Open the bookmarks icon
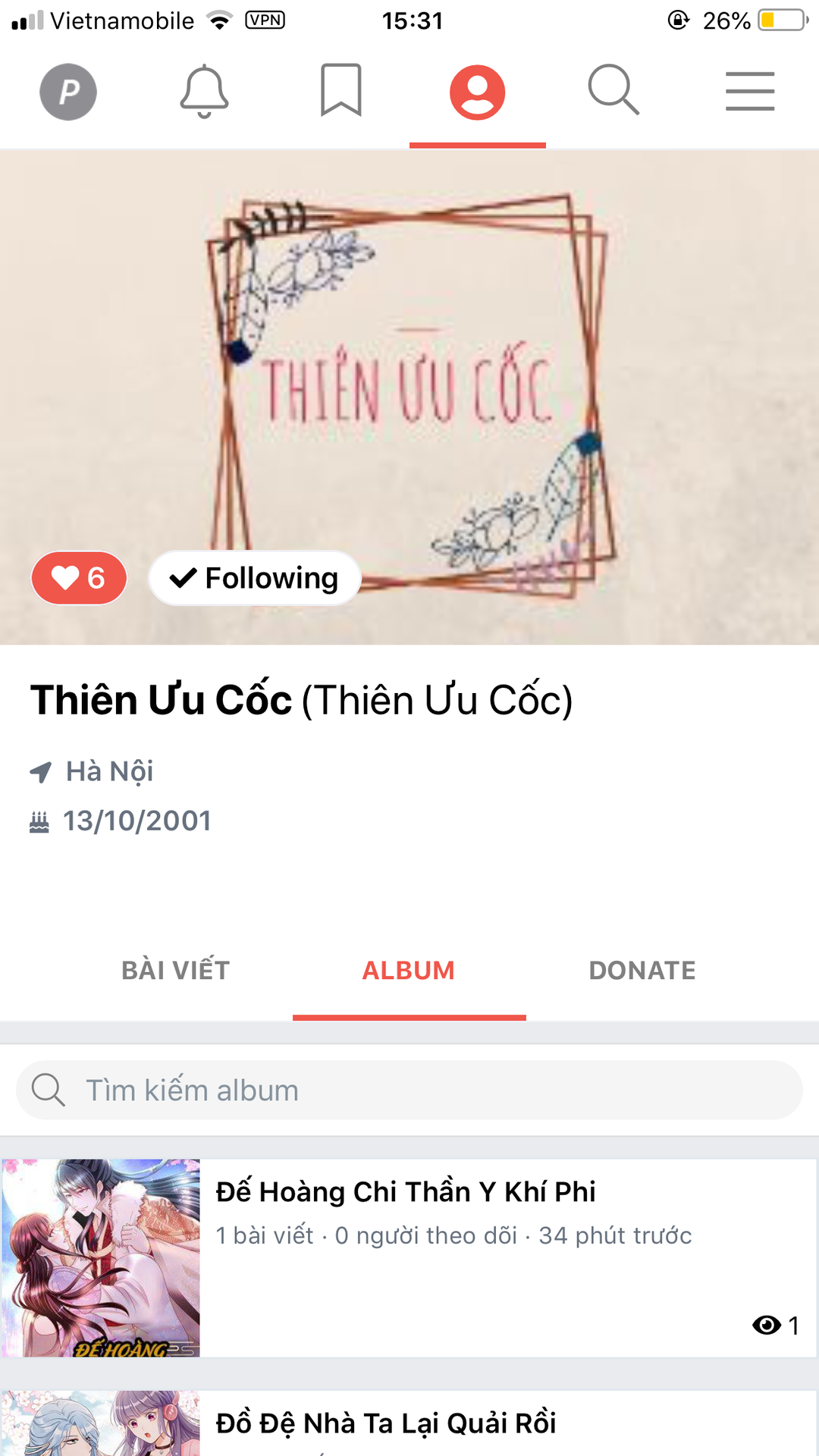The width and height of the screenshot is (819, 1456). click(x=340, y=91)
